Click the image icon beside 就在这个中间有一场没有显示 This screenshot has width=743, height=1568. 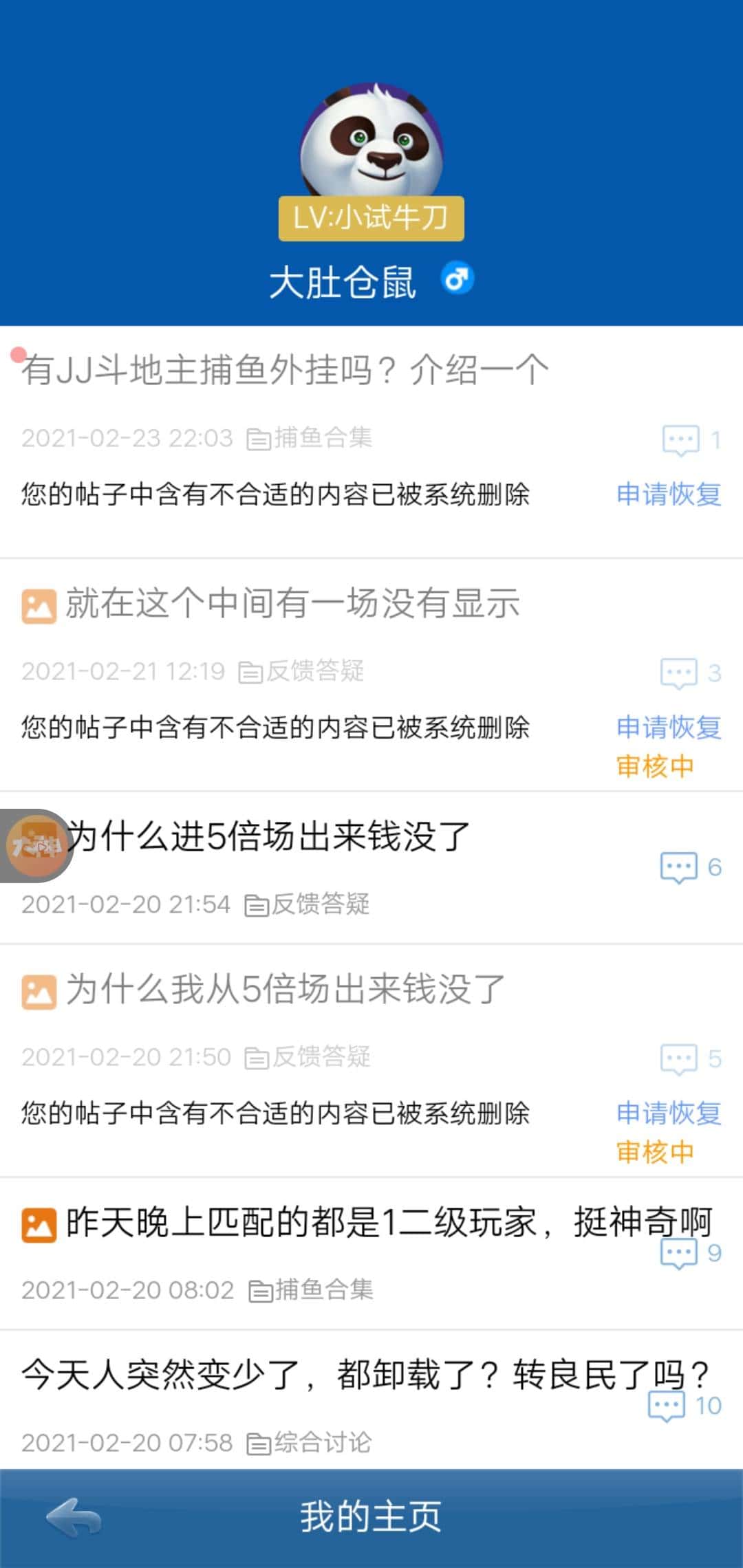point(39,605)
